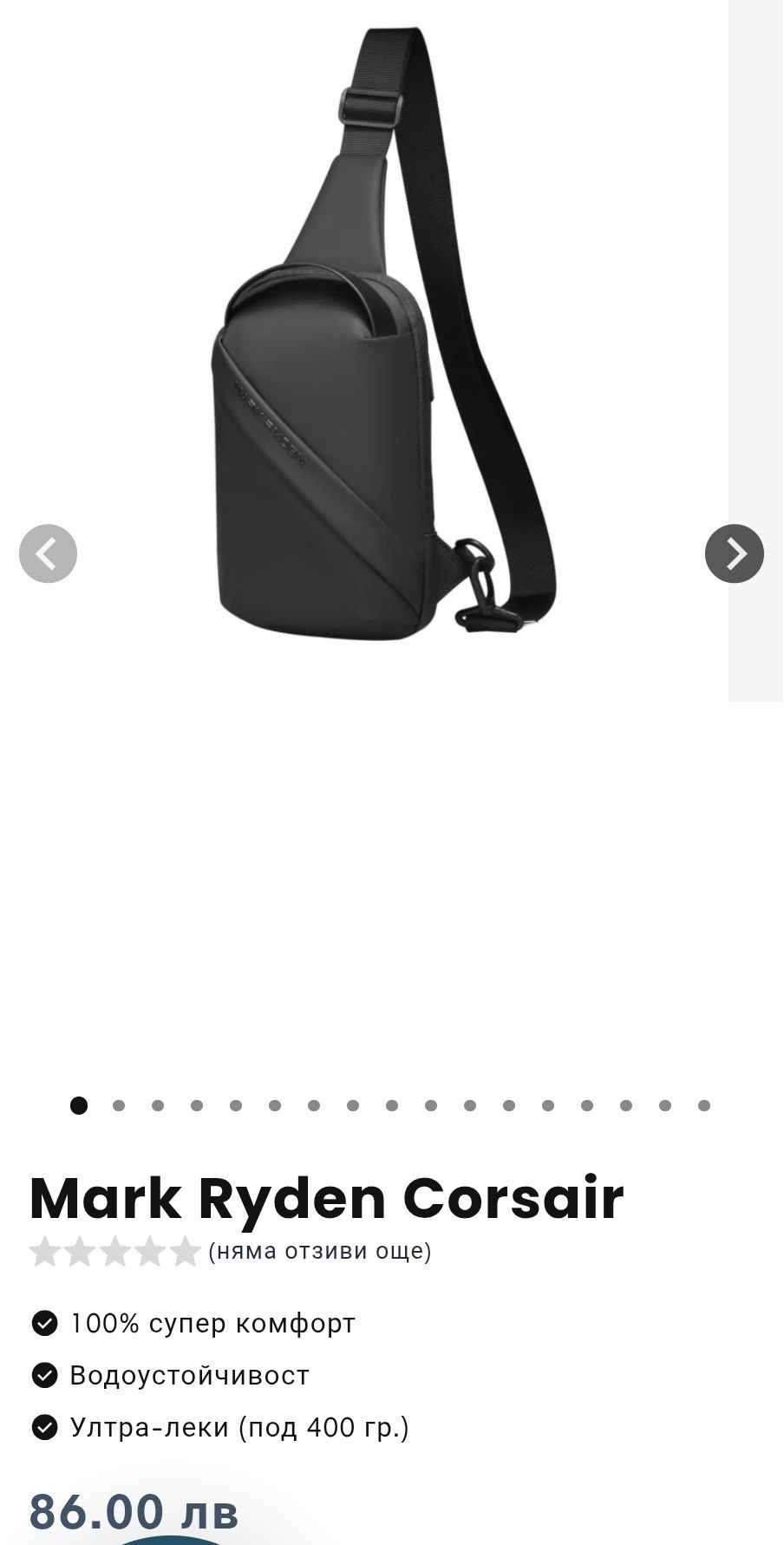Show the next product image

[x=734, y=553]
